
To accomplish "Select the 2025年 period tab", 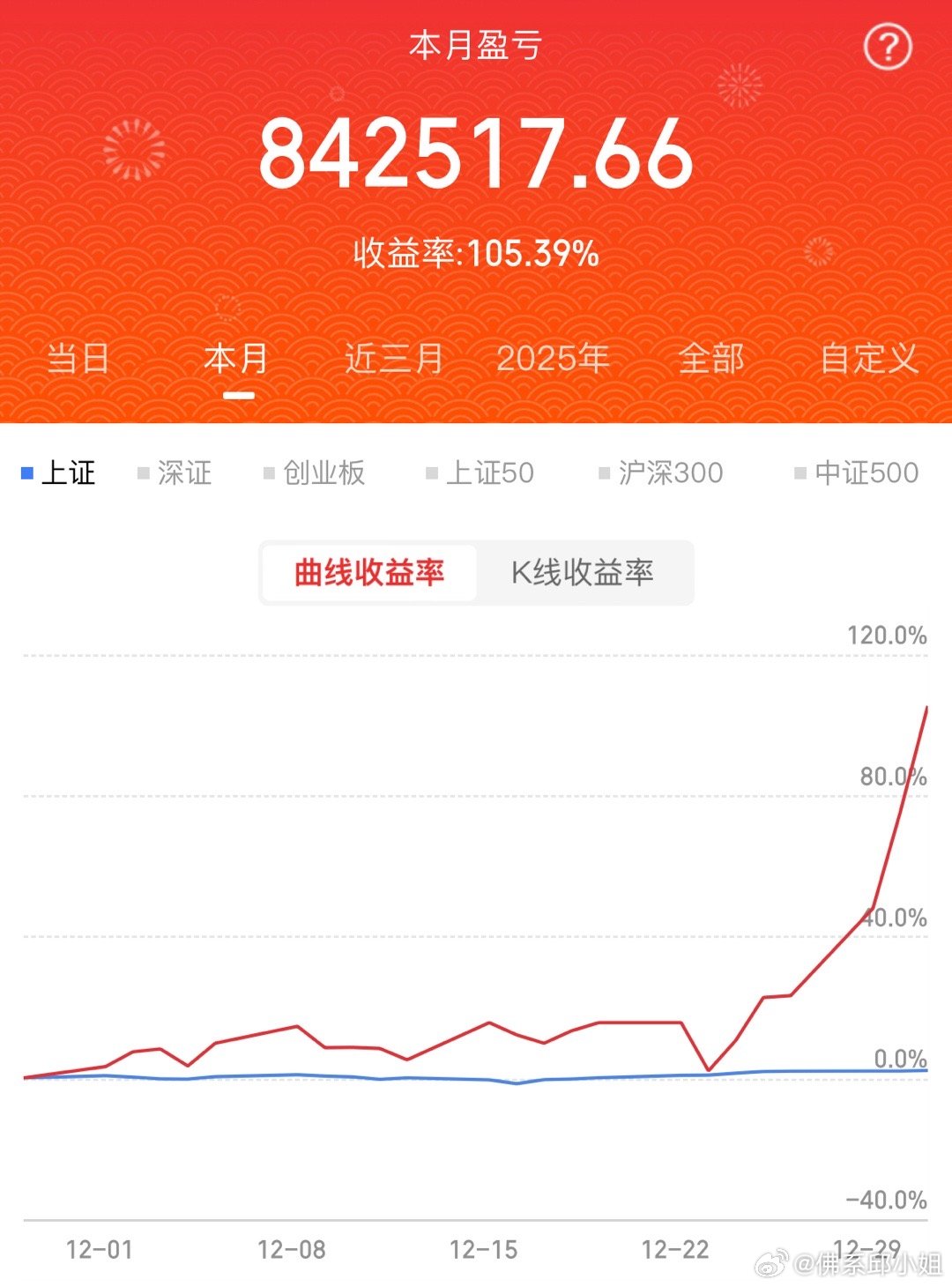I will 553,360.
